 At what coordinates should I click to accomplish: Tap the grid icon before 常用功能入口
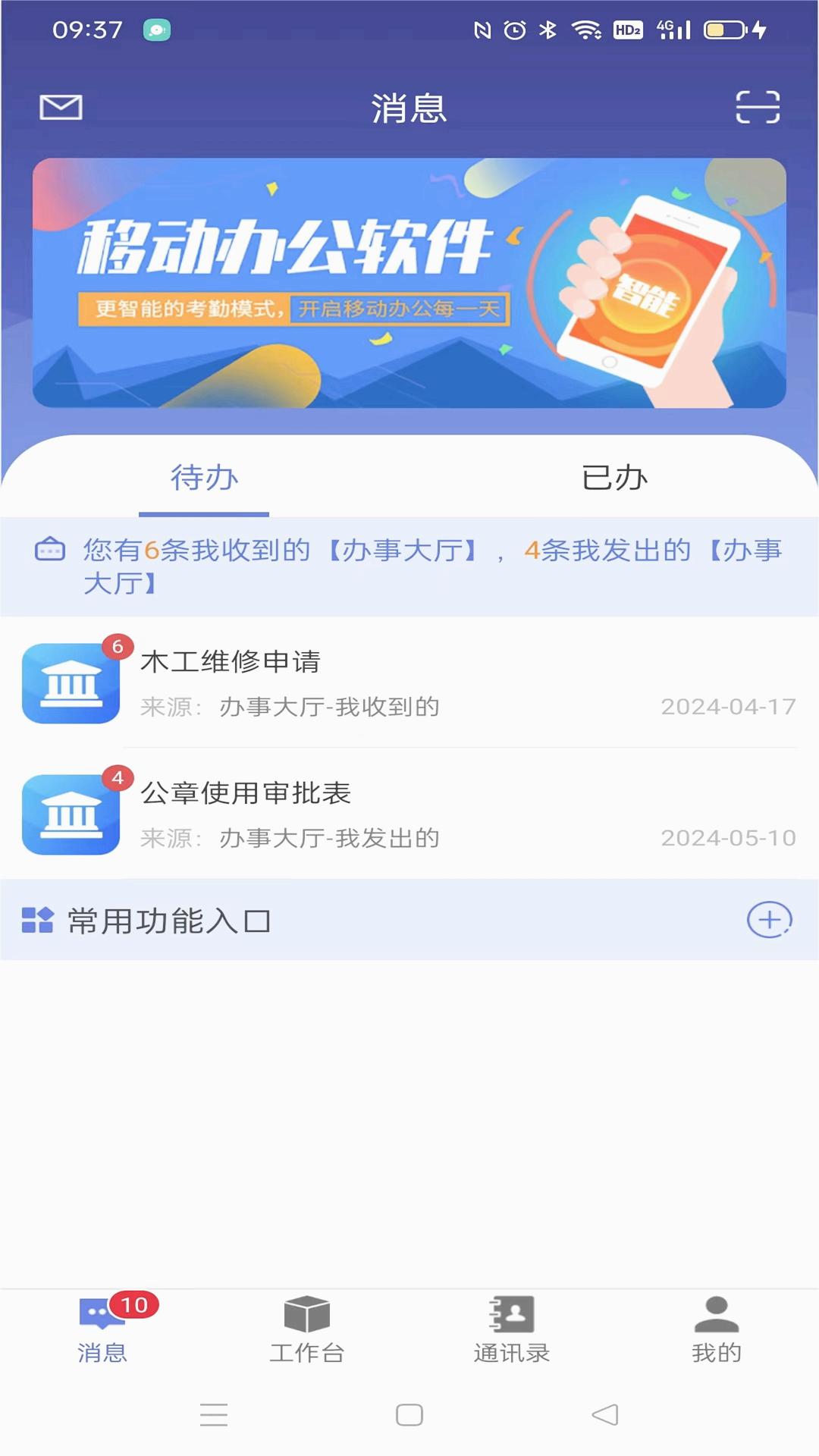38,921
